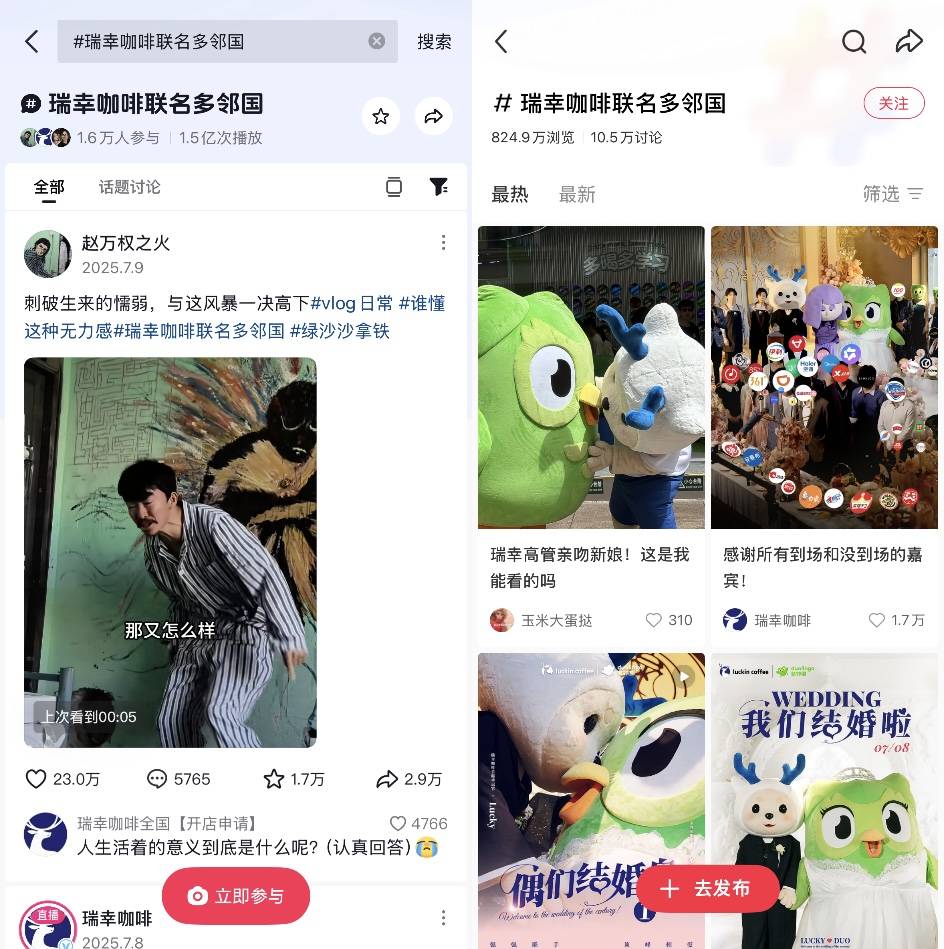Play 赵万权之火's video with the 那又怎么样 caption

[170, 552]
